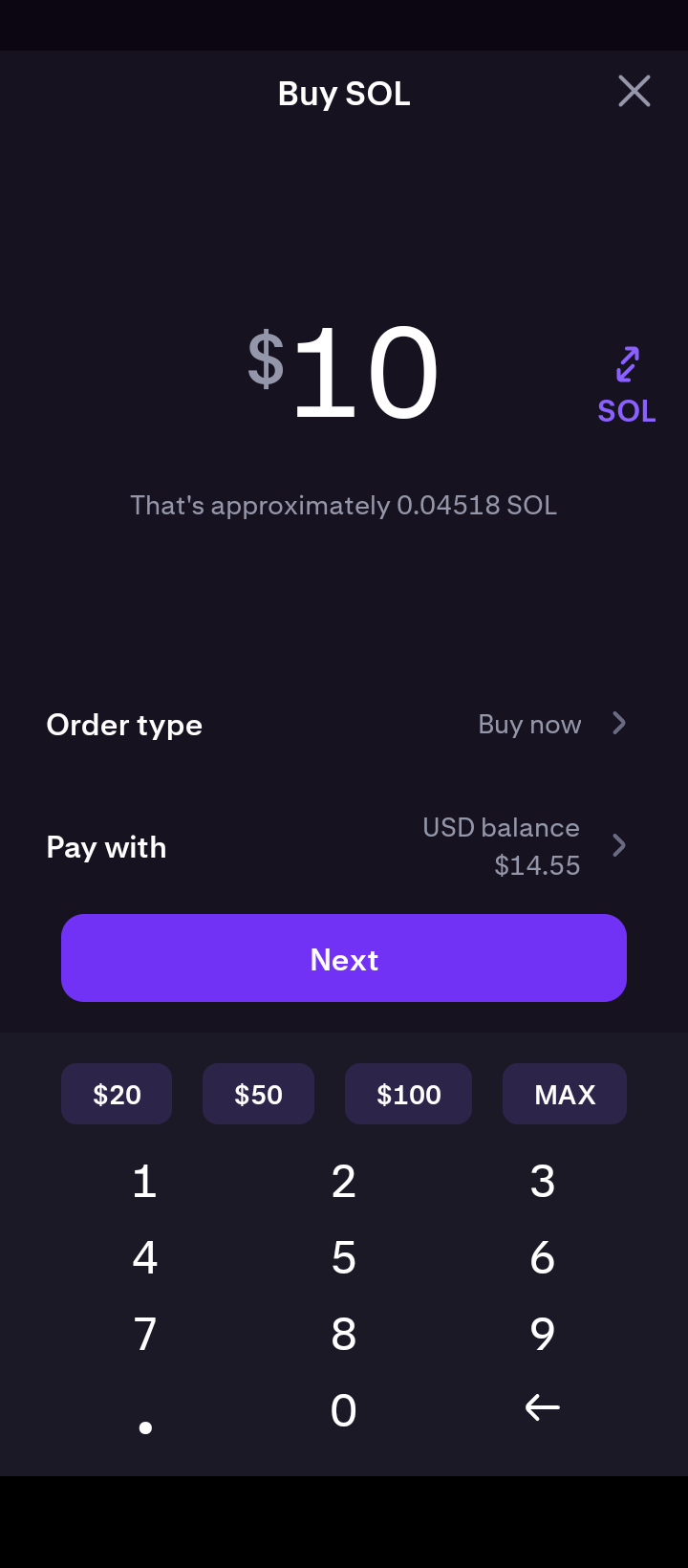Change the Pay with method
688x1568 pixels.
[x=524, y=847]
